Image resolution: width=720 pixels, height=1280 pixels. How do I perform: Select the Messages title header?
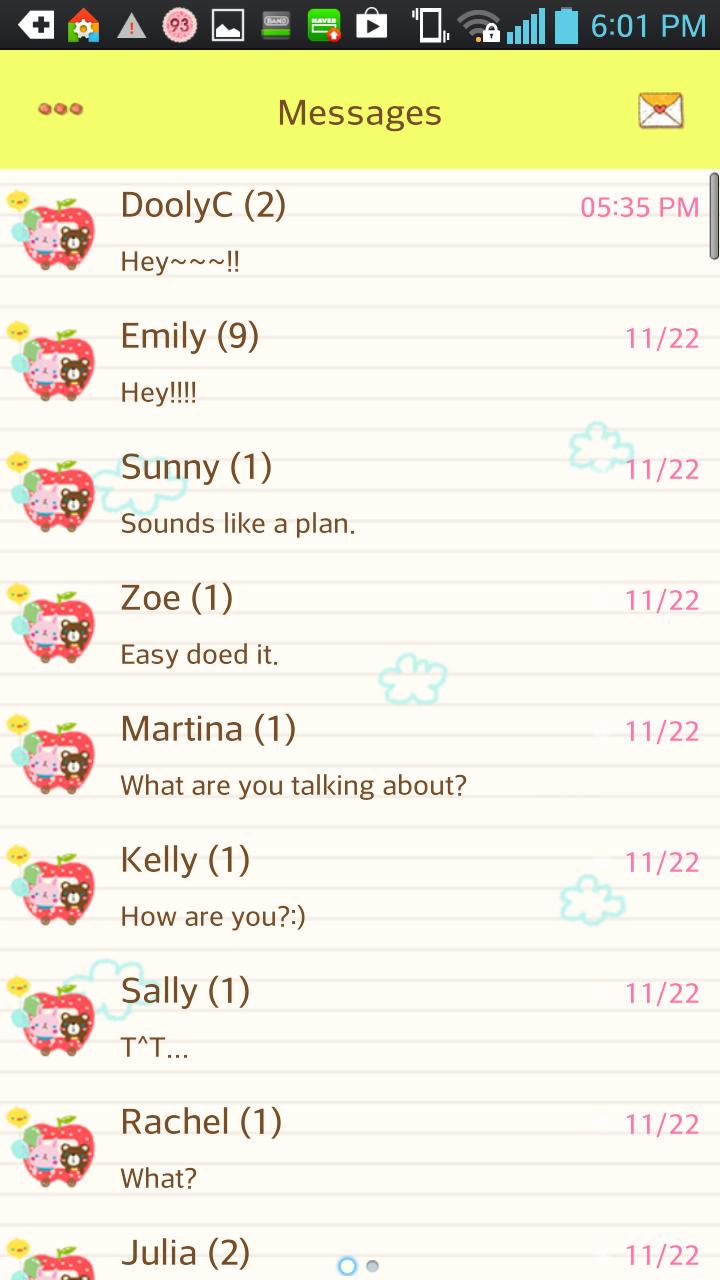pos(359,112)
